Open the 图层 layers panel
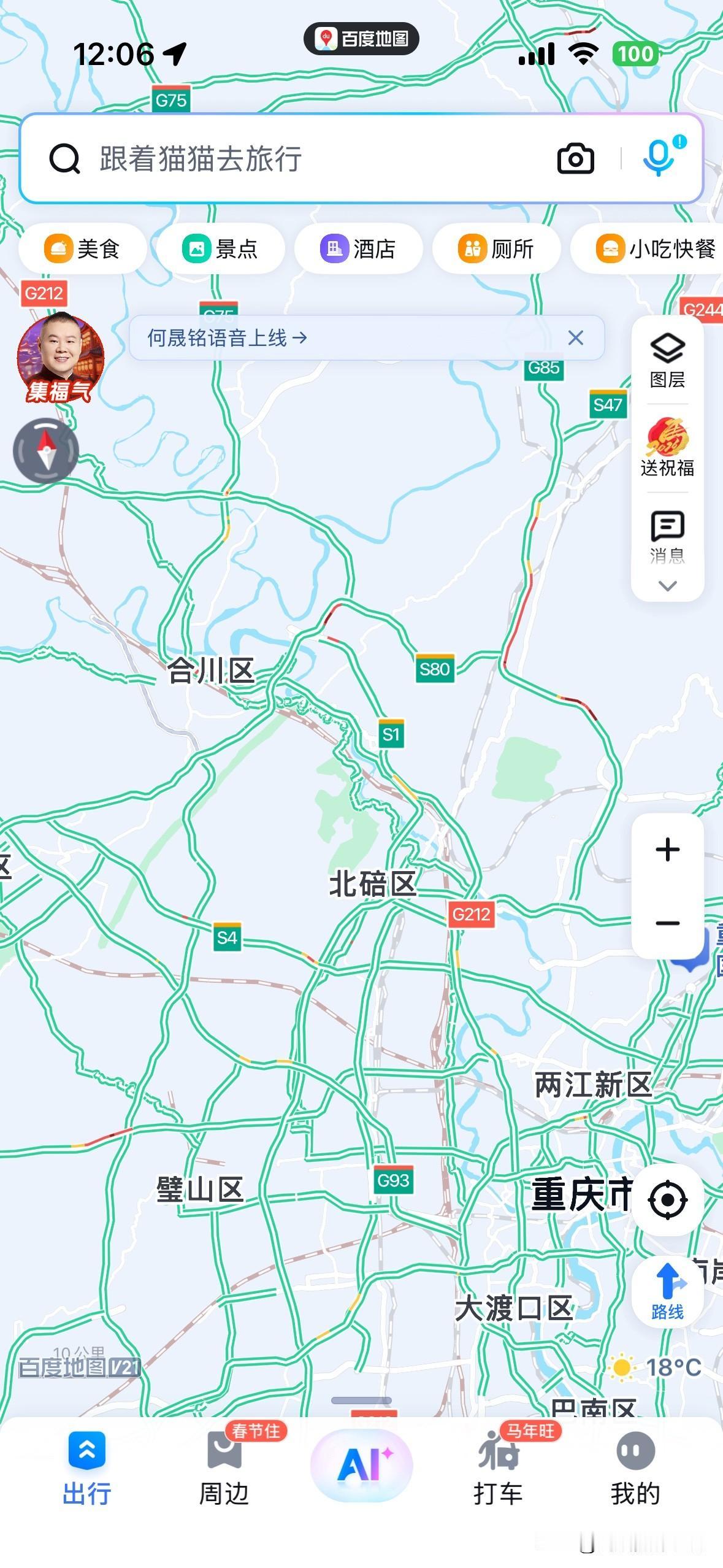 667,361
